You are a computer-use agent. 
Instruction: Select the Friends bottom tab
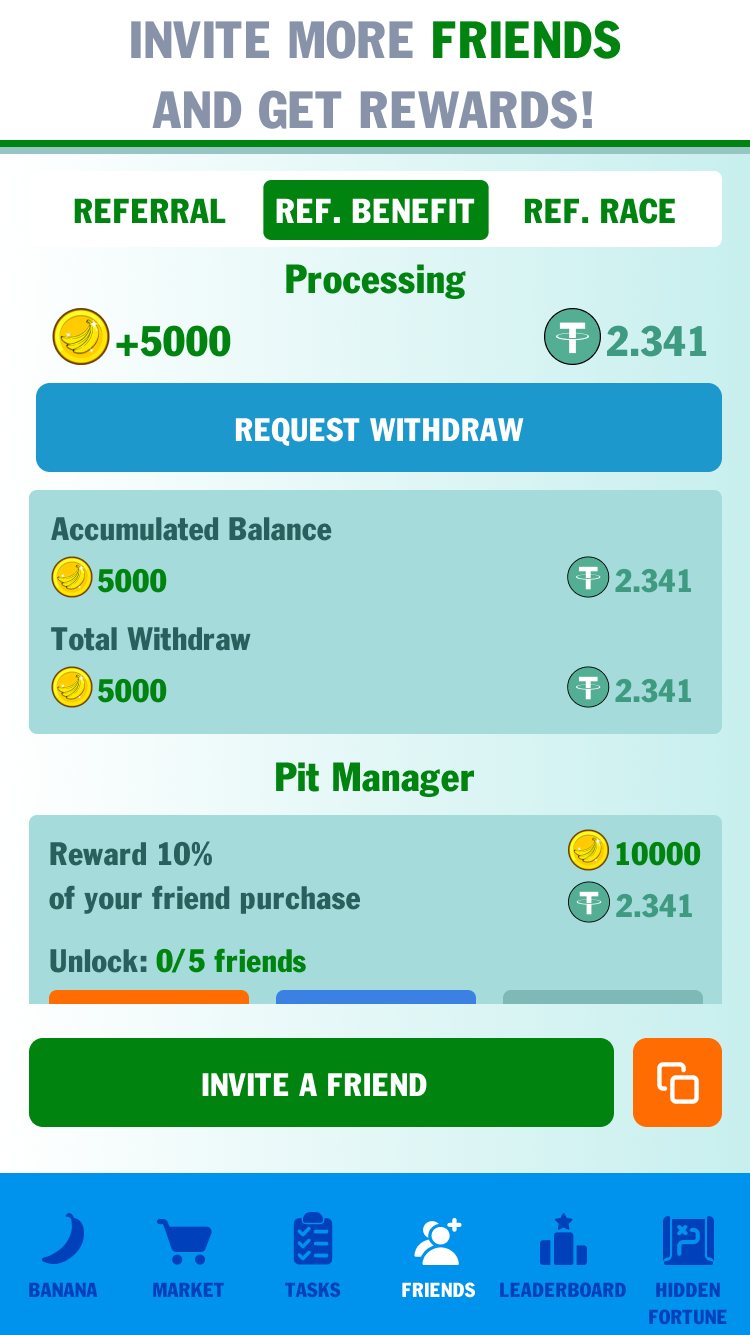[438, 1255]
